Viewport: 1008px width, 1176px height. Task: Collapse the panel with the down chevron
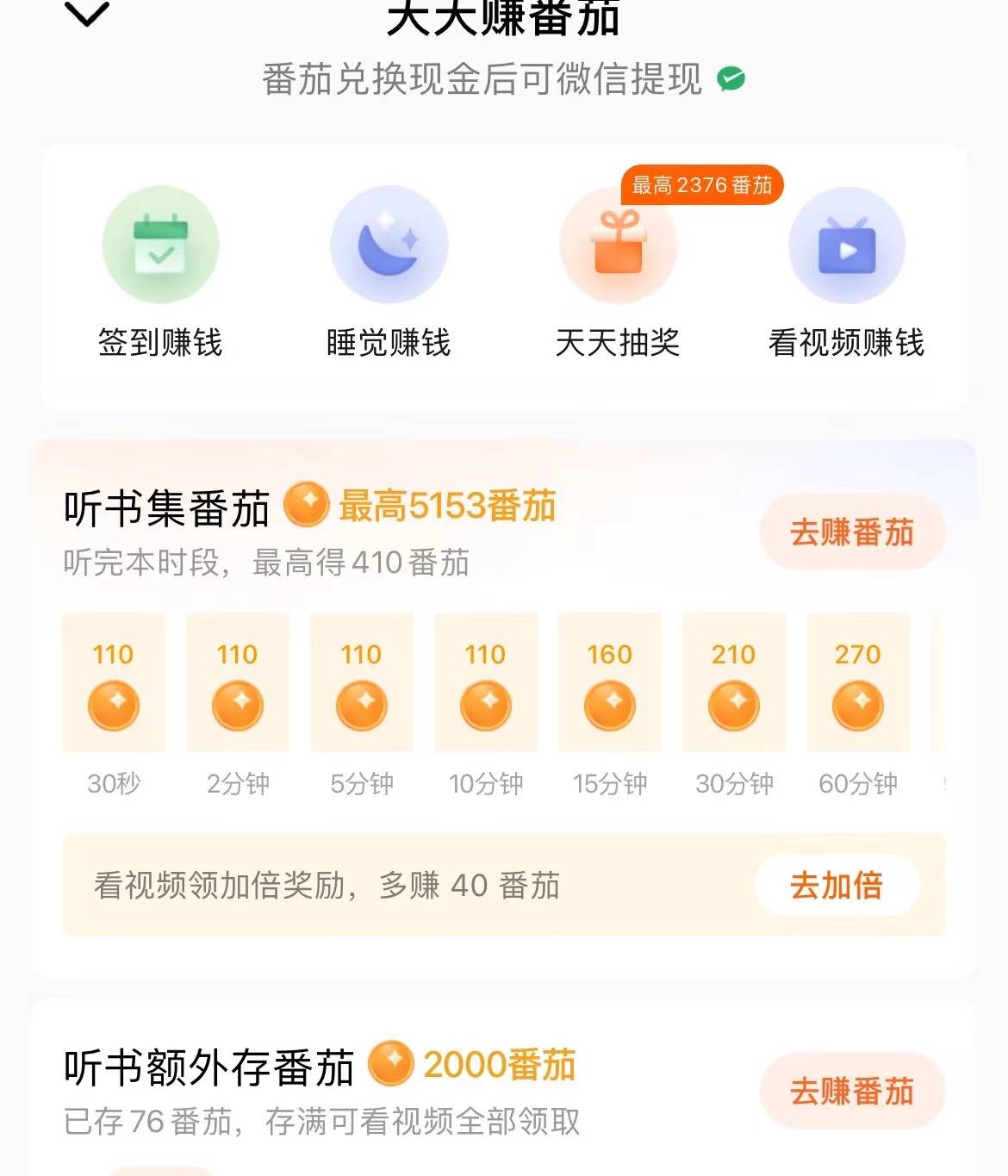click(87, 14)
